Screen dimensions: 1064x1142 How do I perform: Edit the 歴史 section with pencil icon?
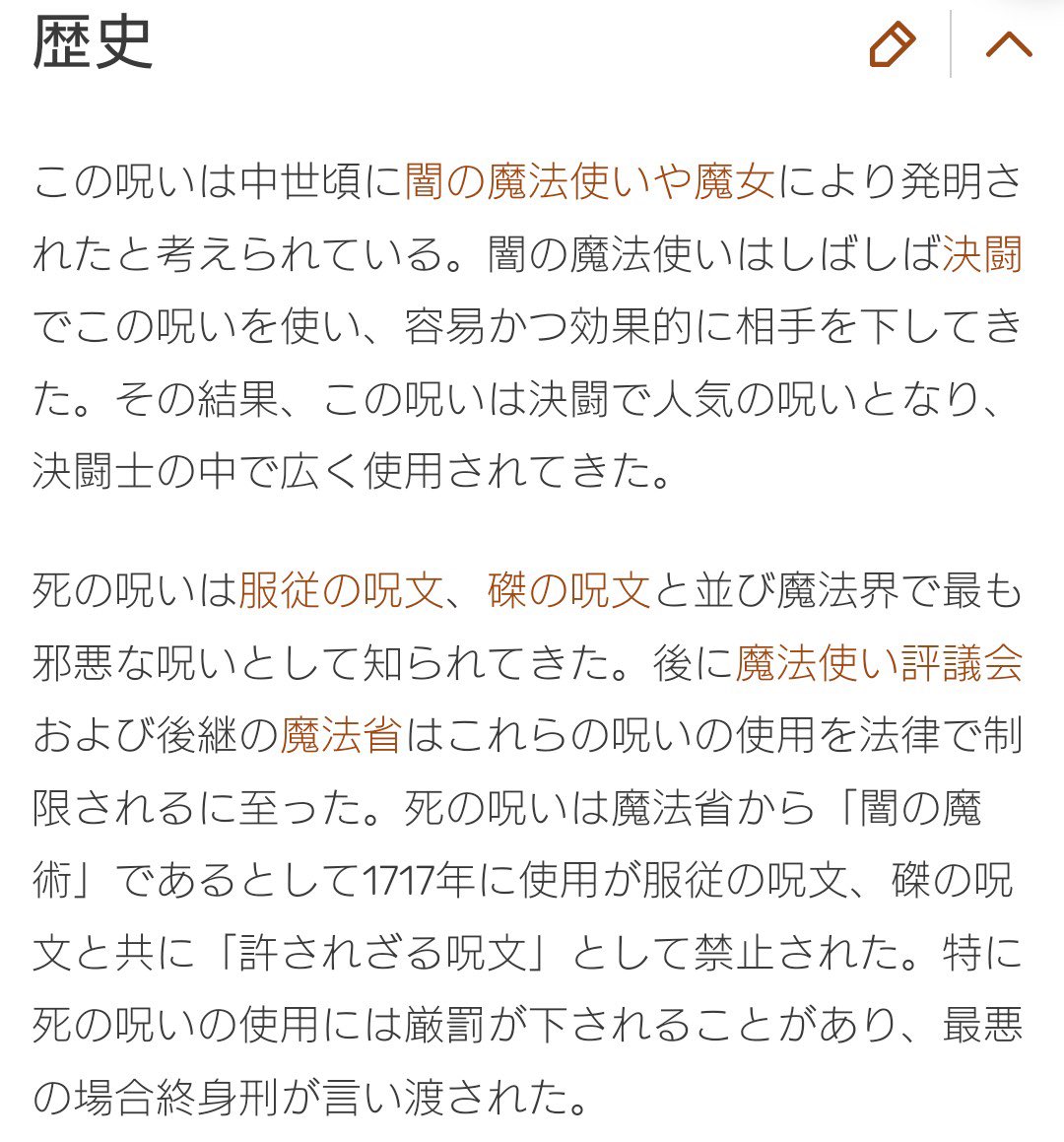893,45
